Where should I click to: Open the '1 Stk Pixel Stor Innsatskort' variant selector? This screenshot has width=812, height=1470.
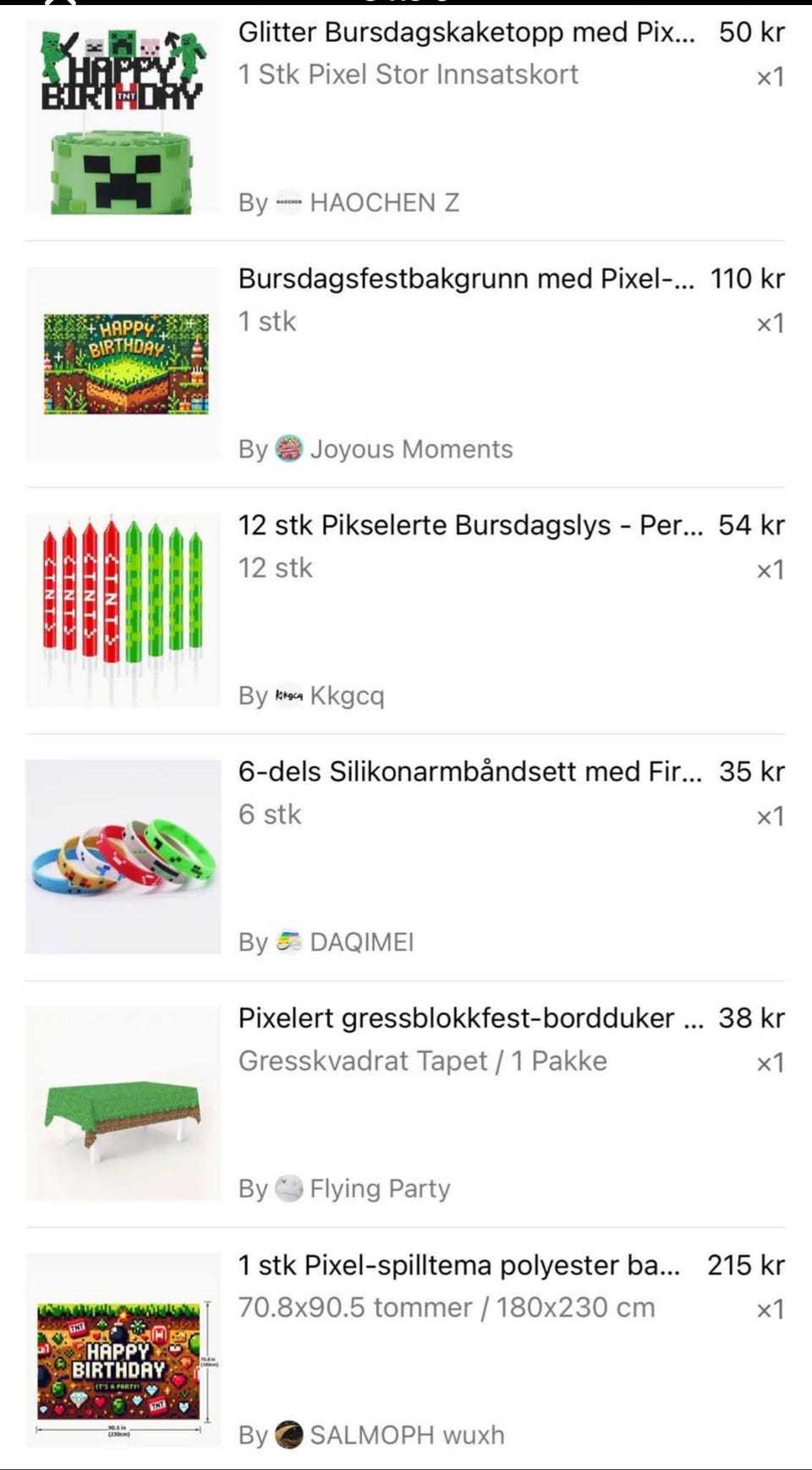(408, 74)
